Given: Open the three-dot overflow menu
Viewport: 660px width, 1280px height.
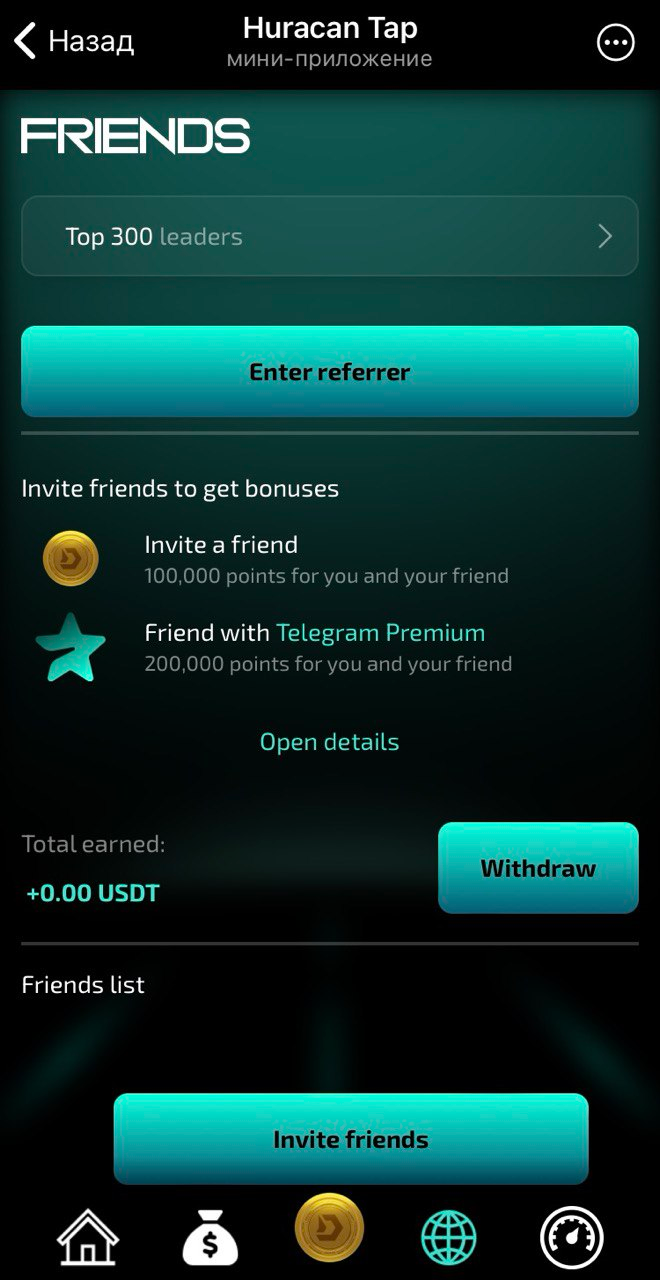Looking at the screenshot, I should point(615,43).
